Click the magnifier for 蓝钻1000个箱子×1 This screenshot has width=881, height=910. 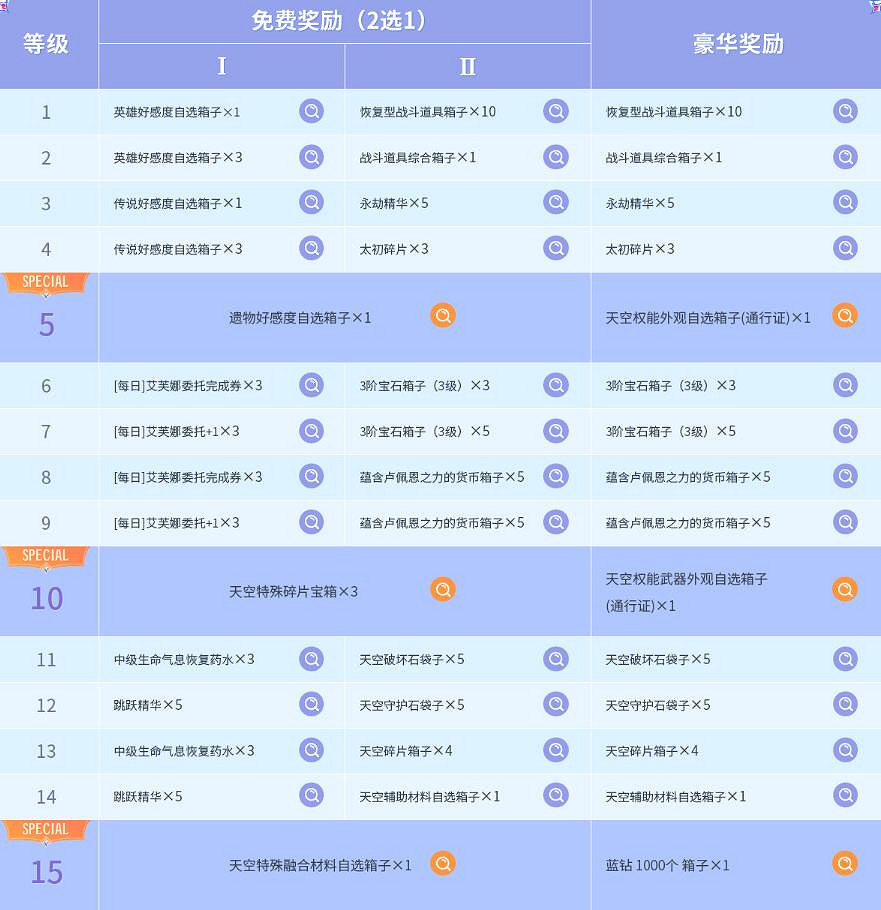845,861
